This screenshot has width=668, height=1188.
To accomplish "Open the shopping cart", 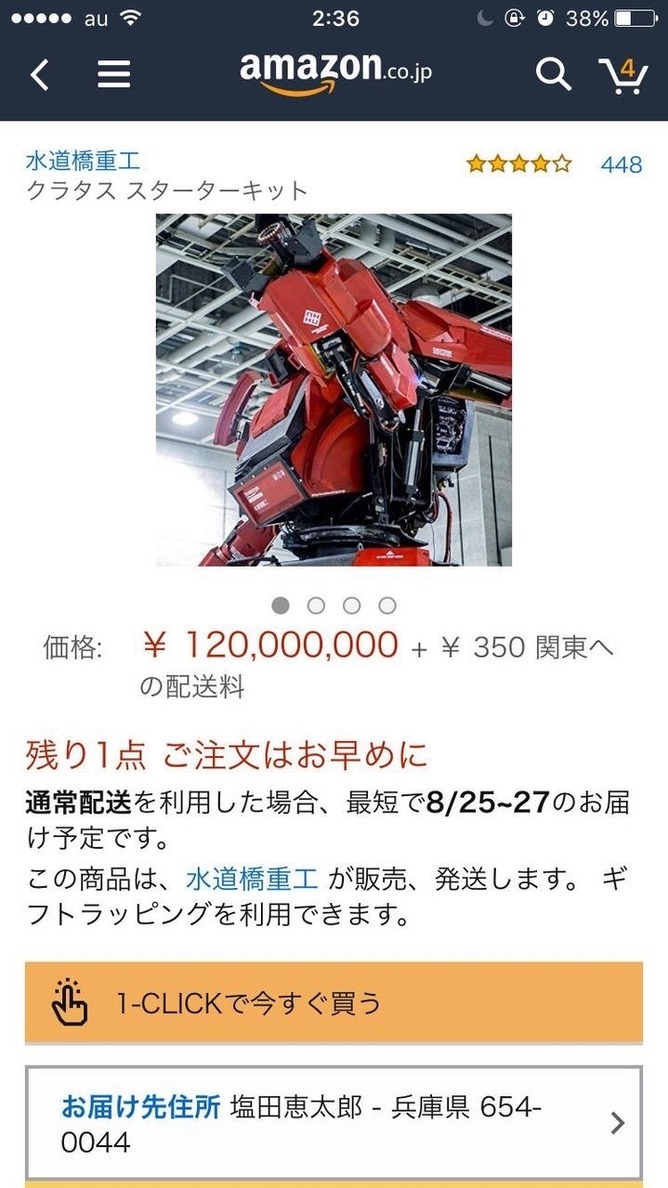I will [x=623, y=75].
